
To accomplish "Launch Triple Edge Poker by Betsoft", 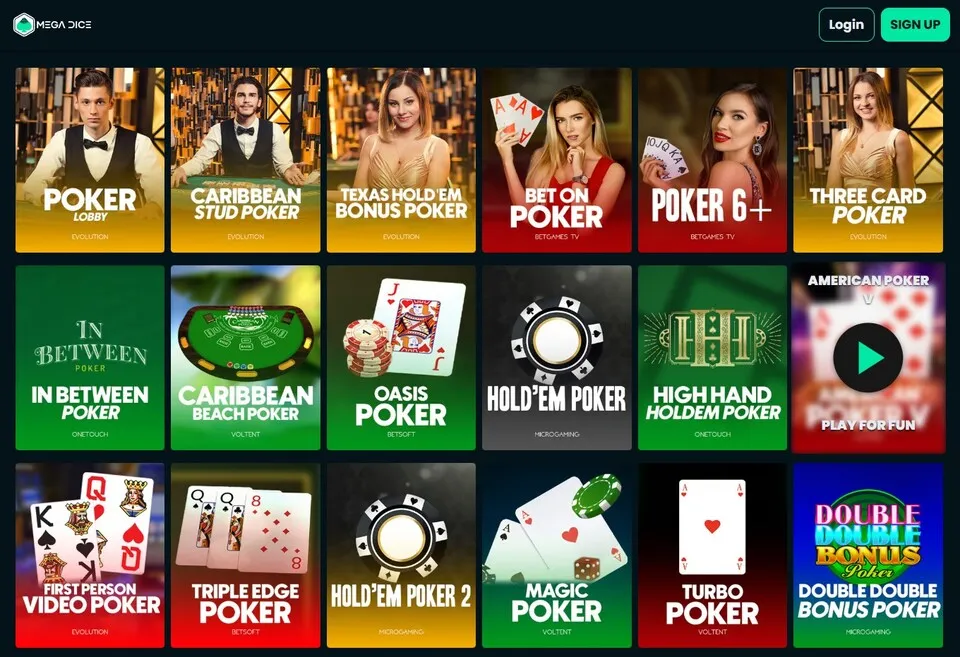I will pos(245,555).
